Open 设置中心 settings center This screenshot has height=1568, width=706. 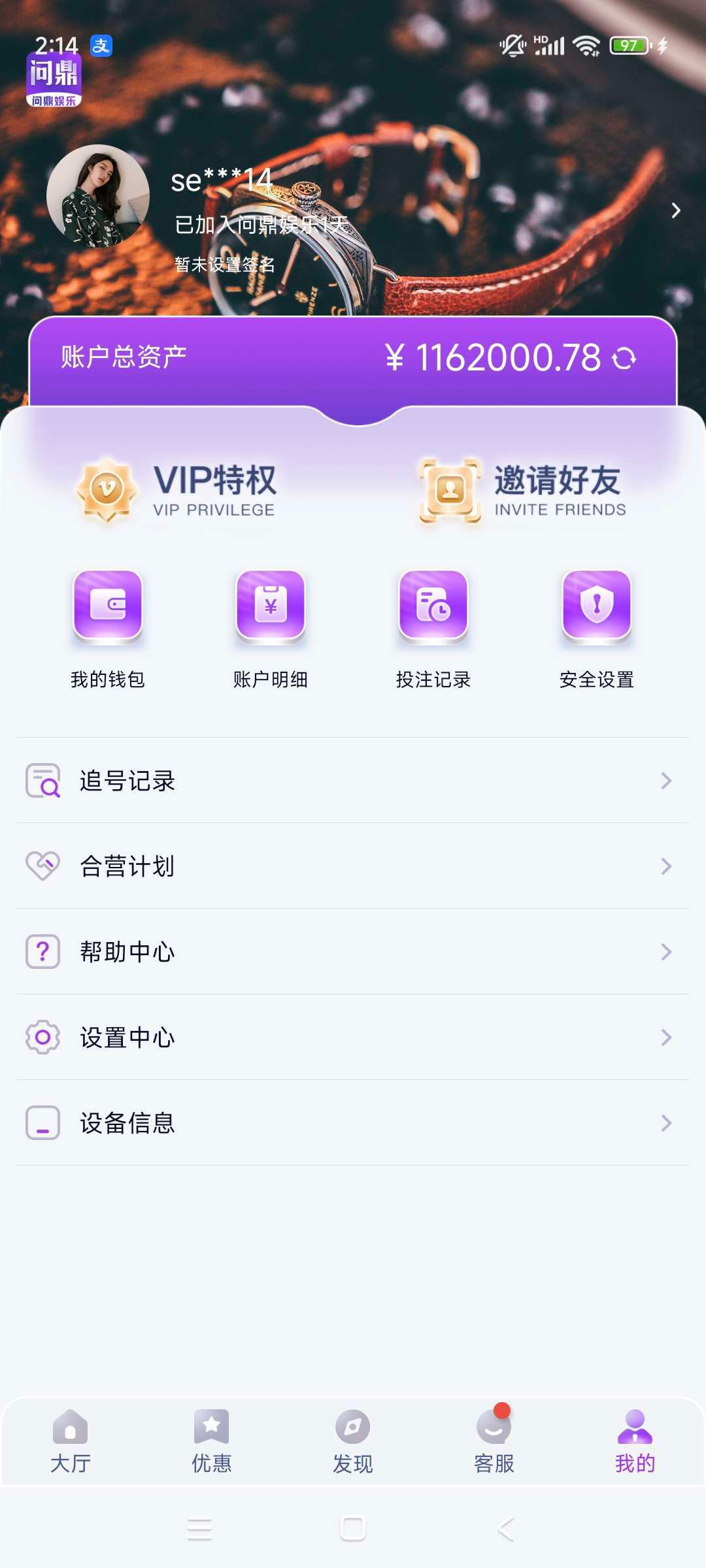pyautogui.click(x=353, y=1037)
